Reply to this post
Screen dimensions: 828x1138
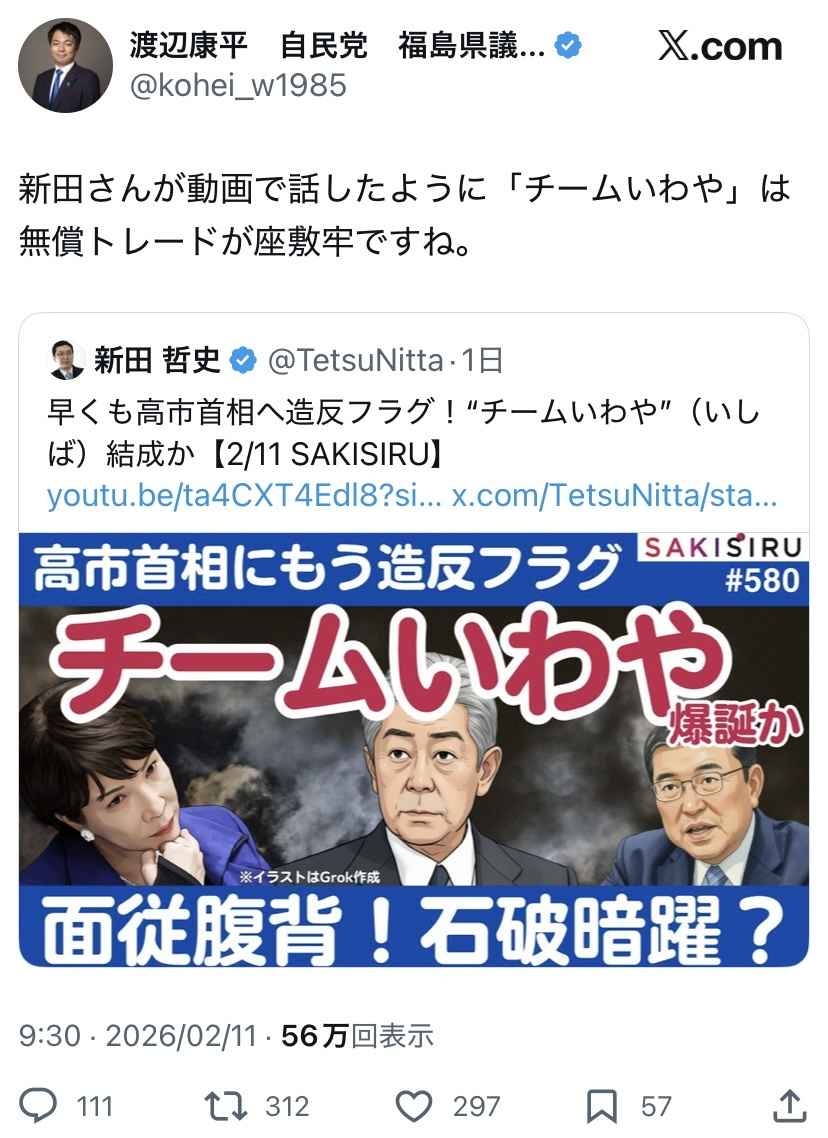coord(41,1105)
